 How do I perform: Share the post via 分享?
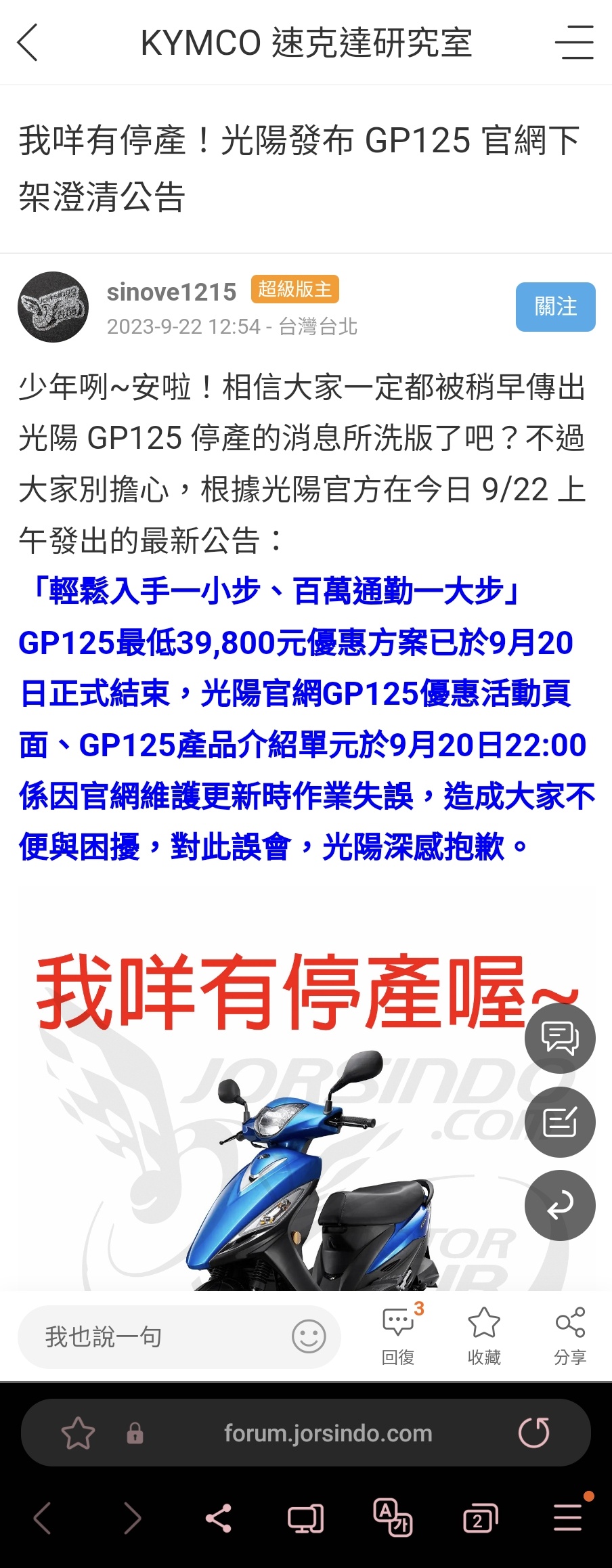coord(570,1334)
